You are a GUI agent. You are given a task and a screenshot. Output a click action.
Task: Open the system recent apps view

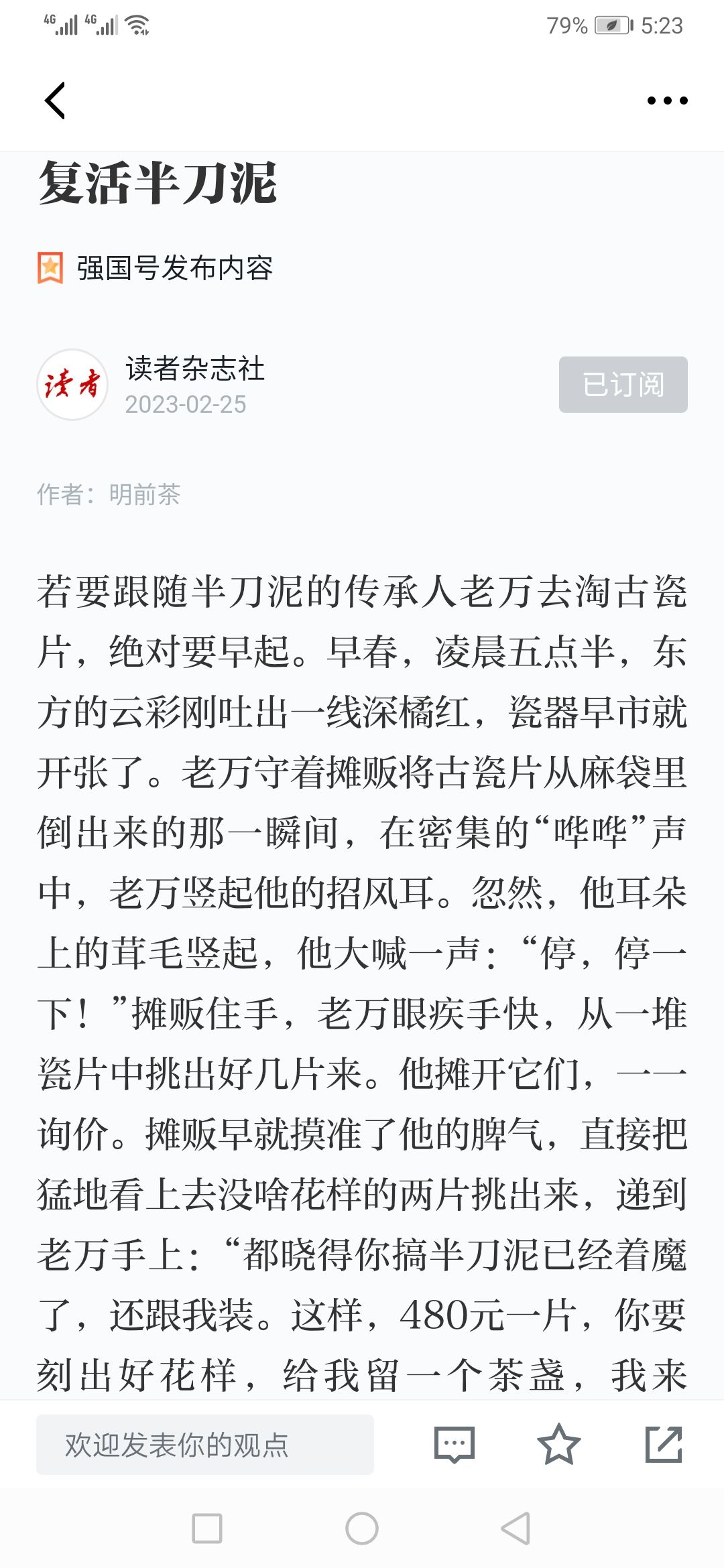pyautogui.click(x=207, y=1528)
